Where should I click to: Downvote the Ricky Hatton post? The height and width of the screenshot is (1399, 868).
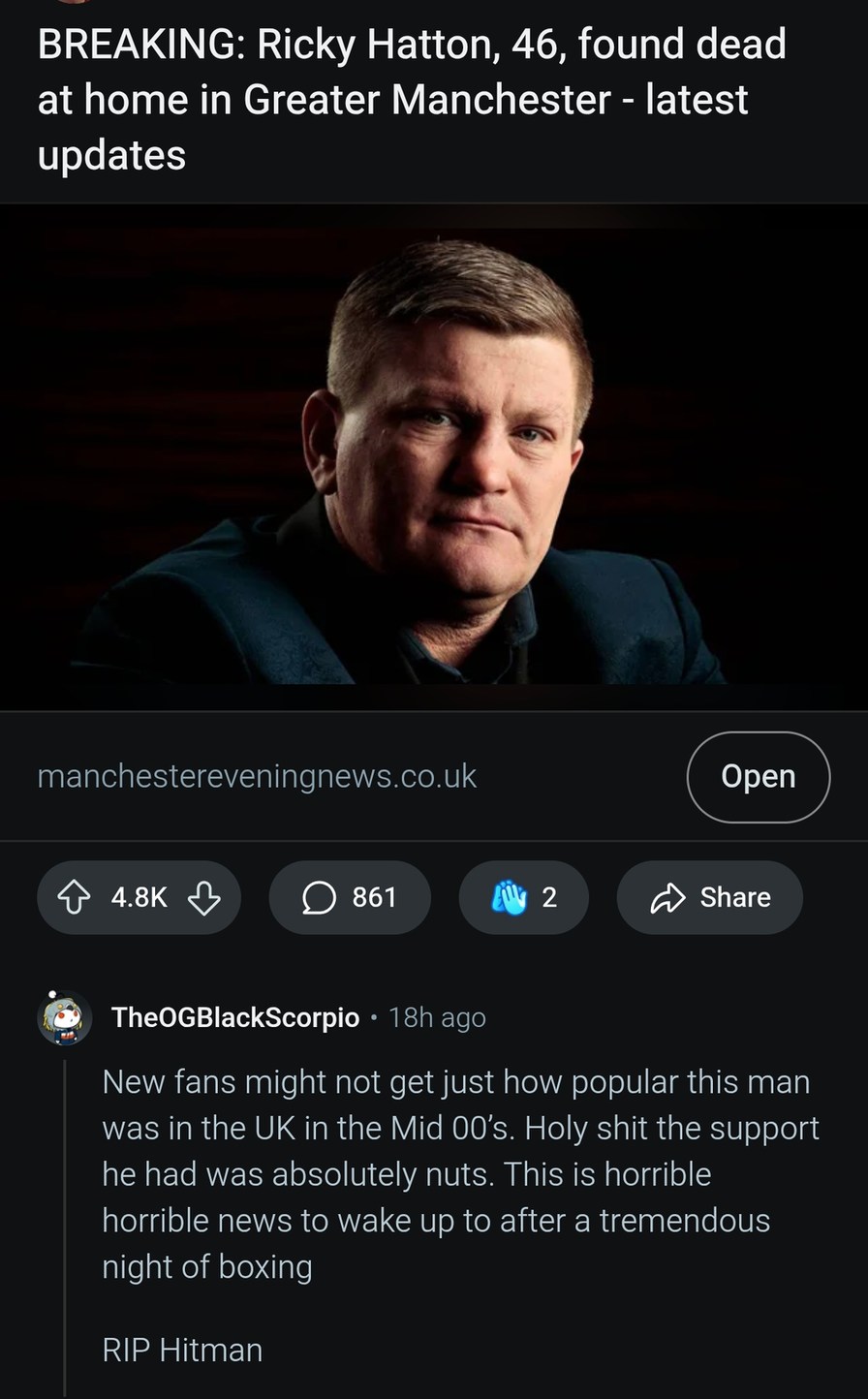pos(203,898)
